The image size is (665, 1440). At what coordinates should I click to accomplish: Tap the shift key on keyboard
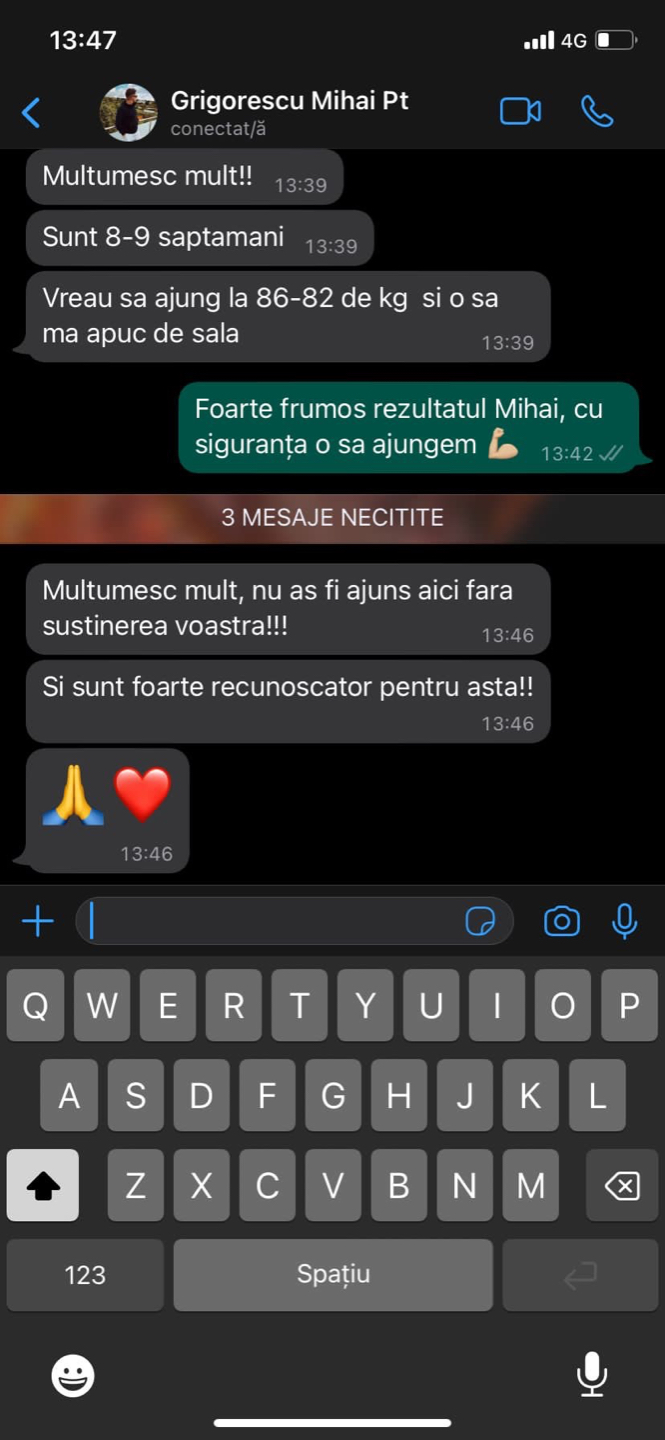(43, 1186)
